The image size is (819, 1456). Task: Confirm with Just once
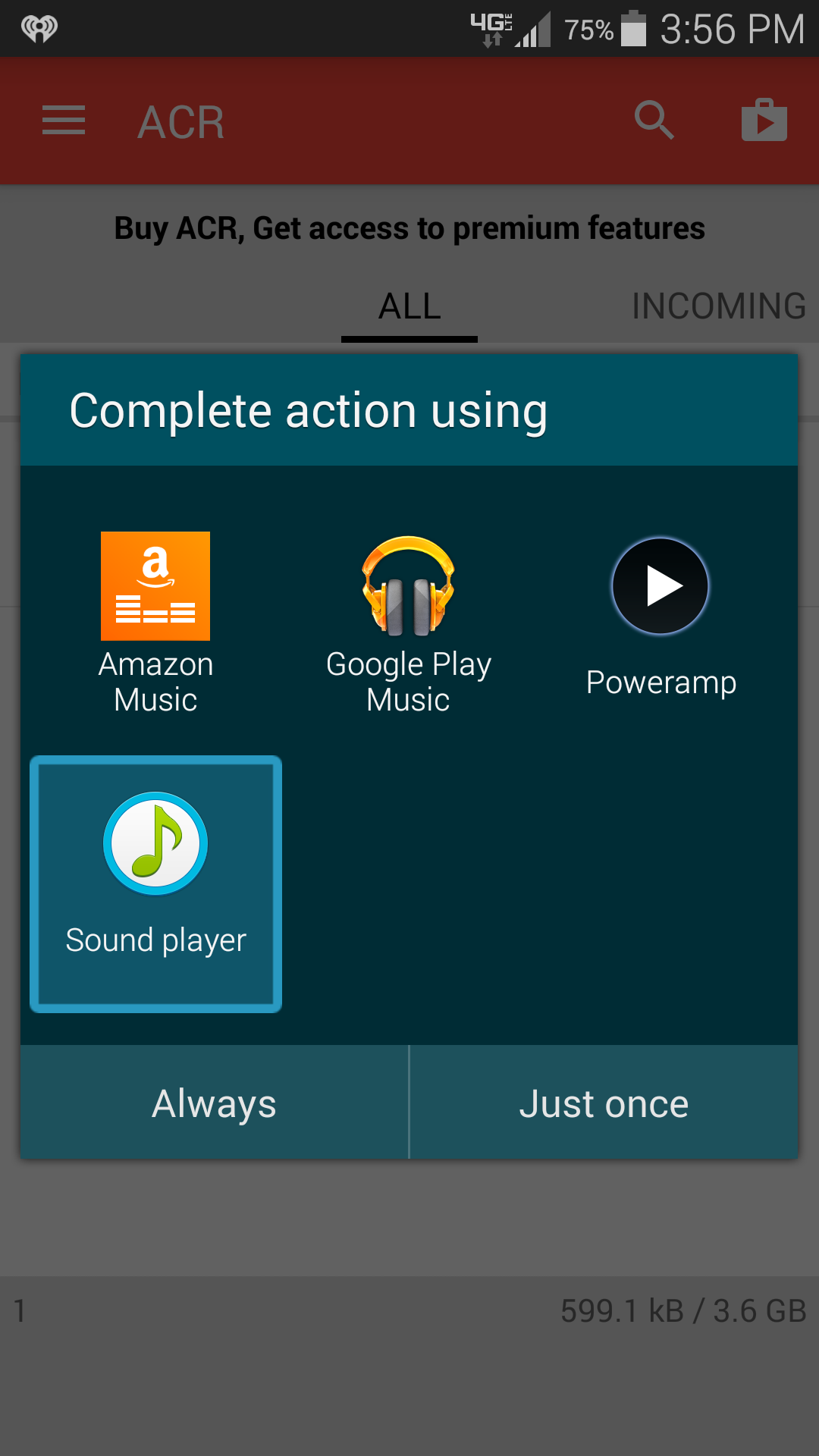(x=604, y=1103)
